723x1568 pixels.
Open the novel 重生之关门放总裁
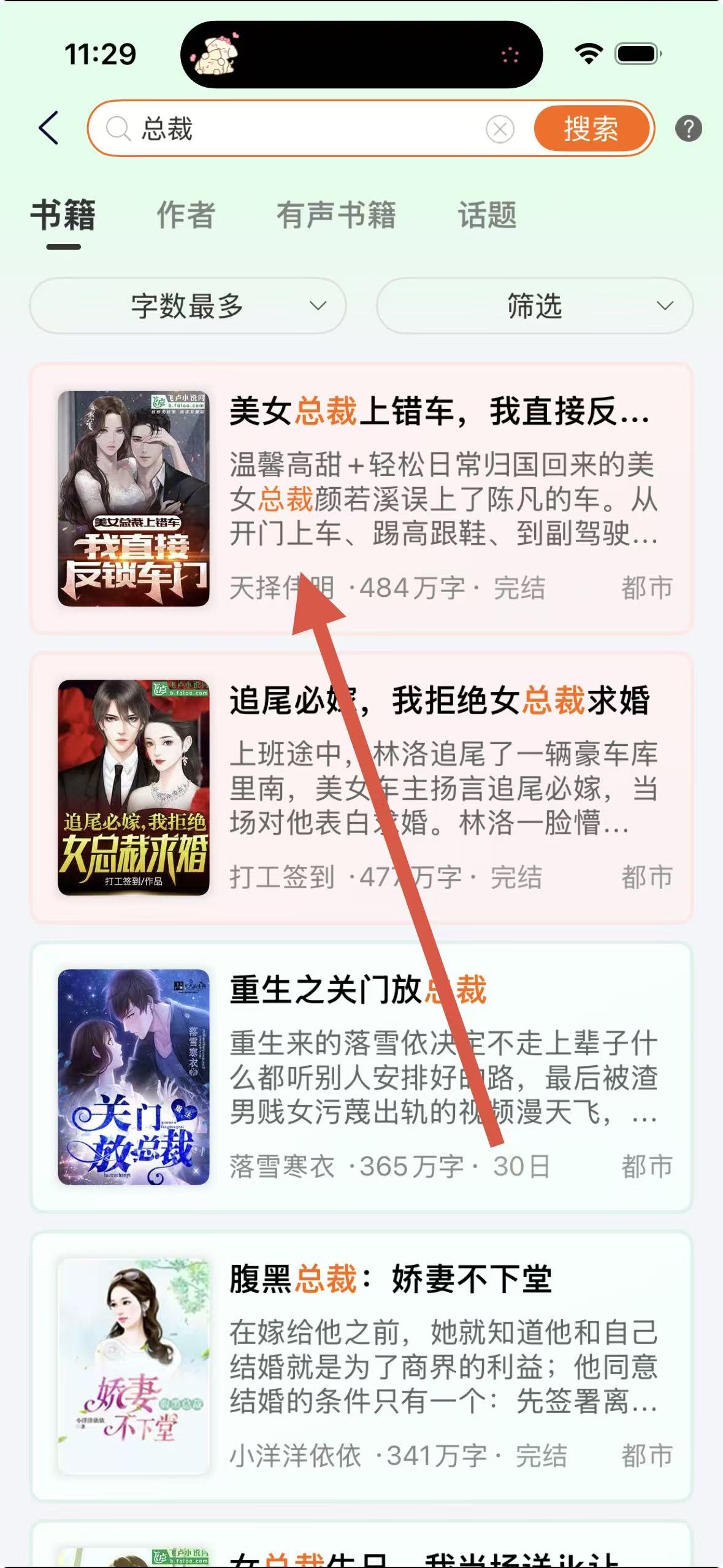[x=359, y=990]
